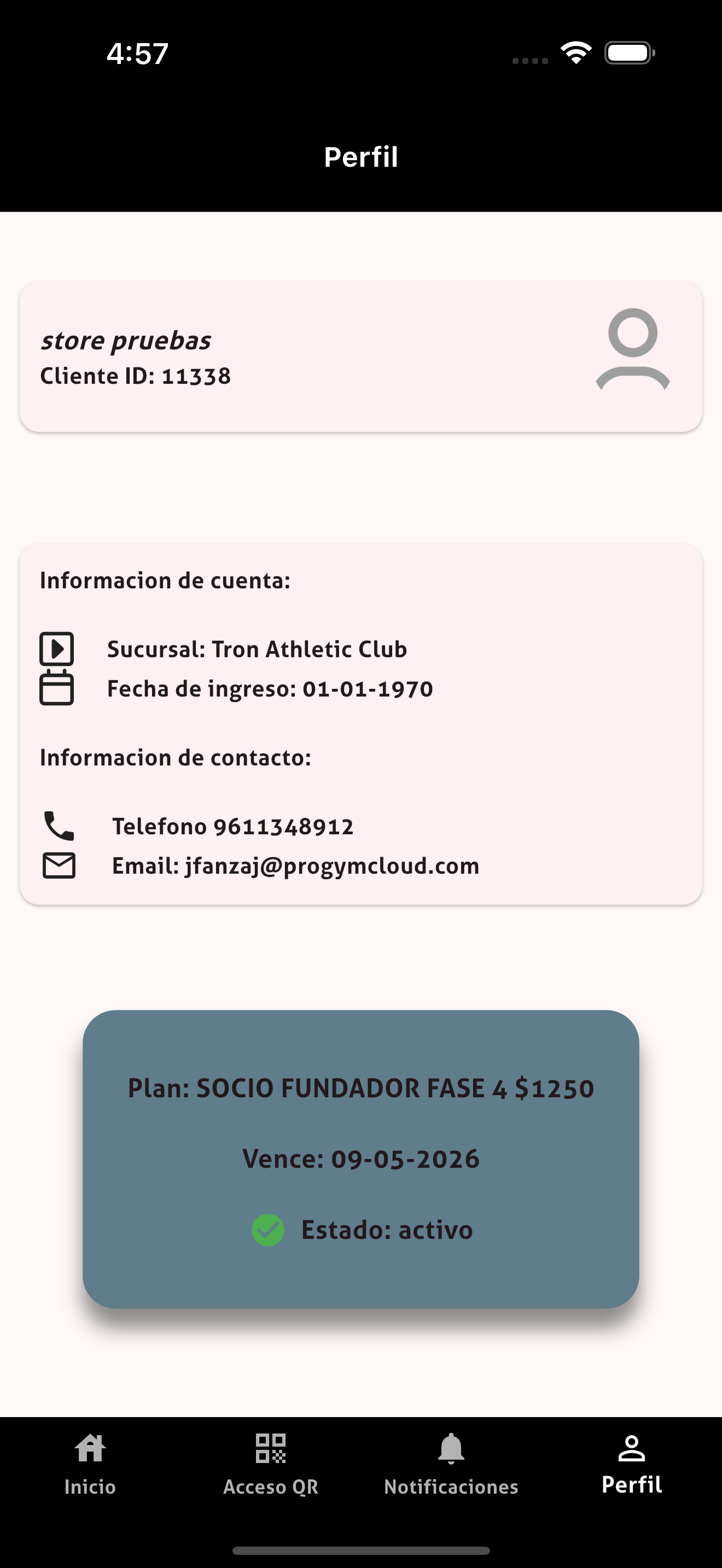Click the battery indicator in the status bar
The image size is (722, 1568).
pyautogui.click(x=627, y=54)
